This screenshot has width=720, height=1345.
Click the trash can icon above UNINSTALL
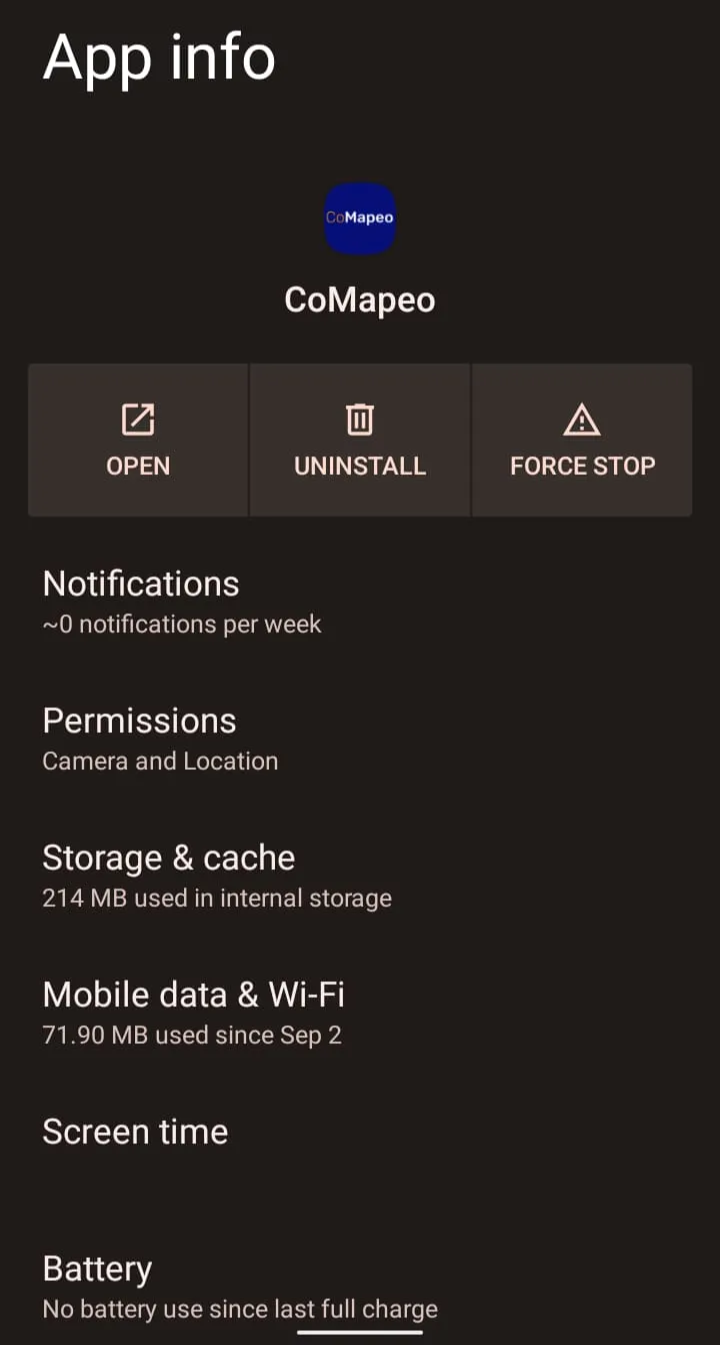pos(360,418)
